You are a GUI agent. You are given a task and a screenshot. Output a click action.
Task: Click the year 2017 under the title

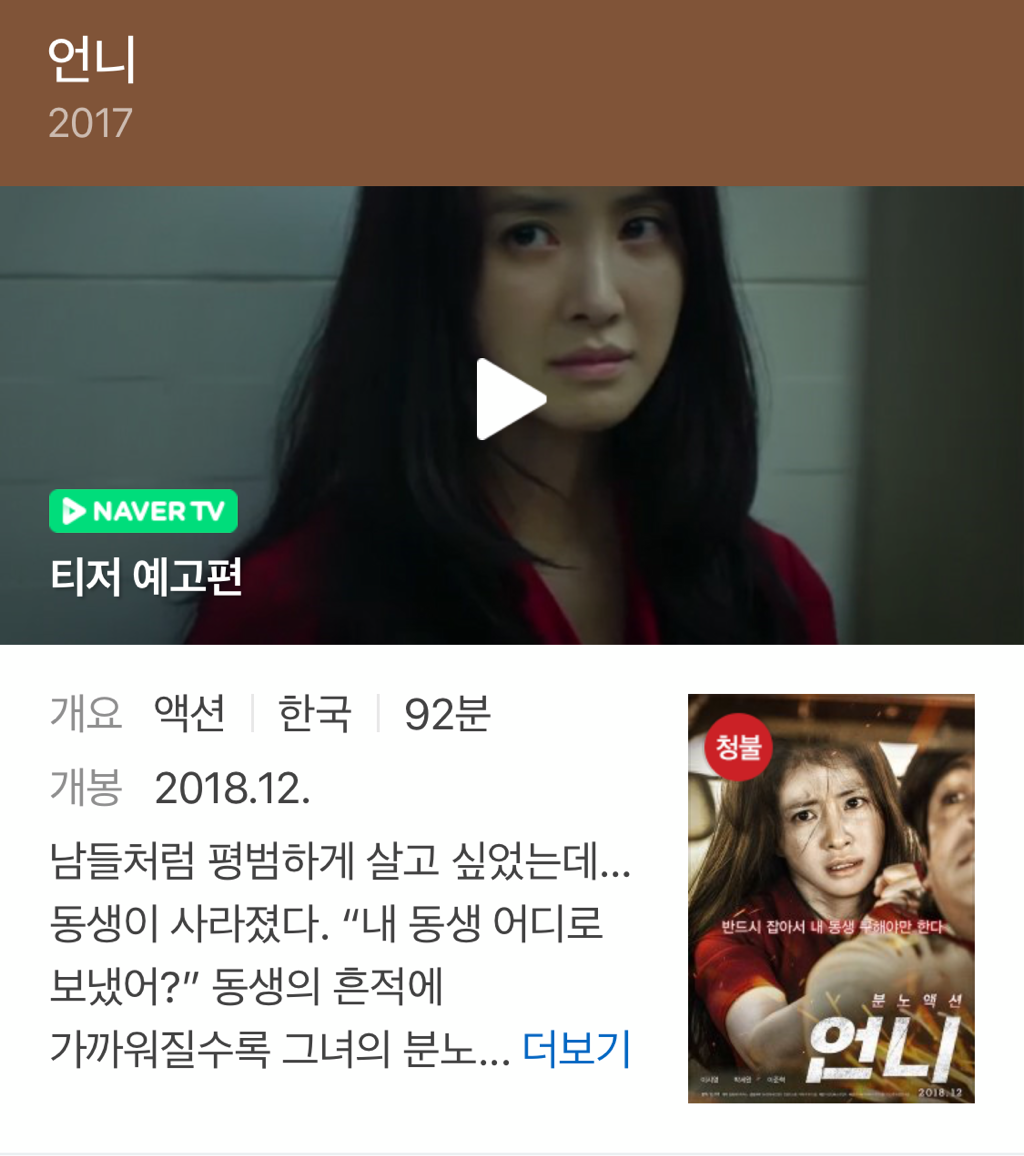coord(88,124)
